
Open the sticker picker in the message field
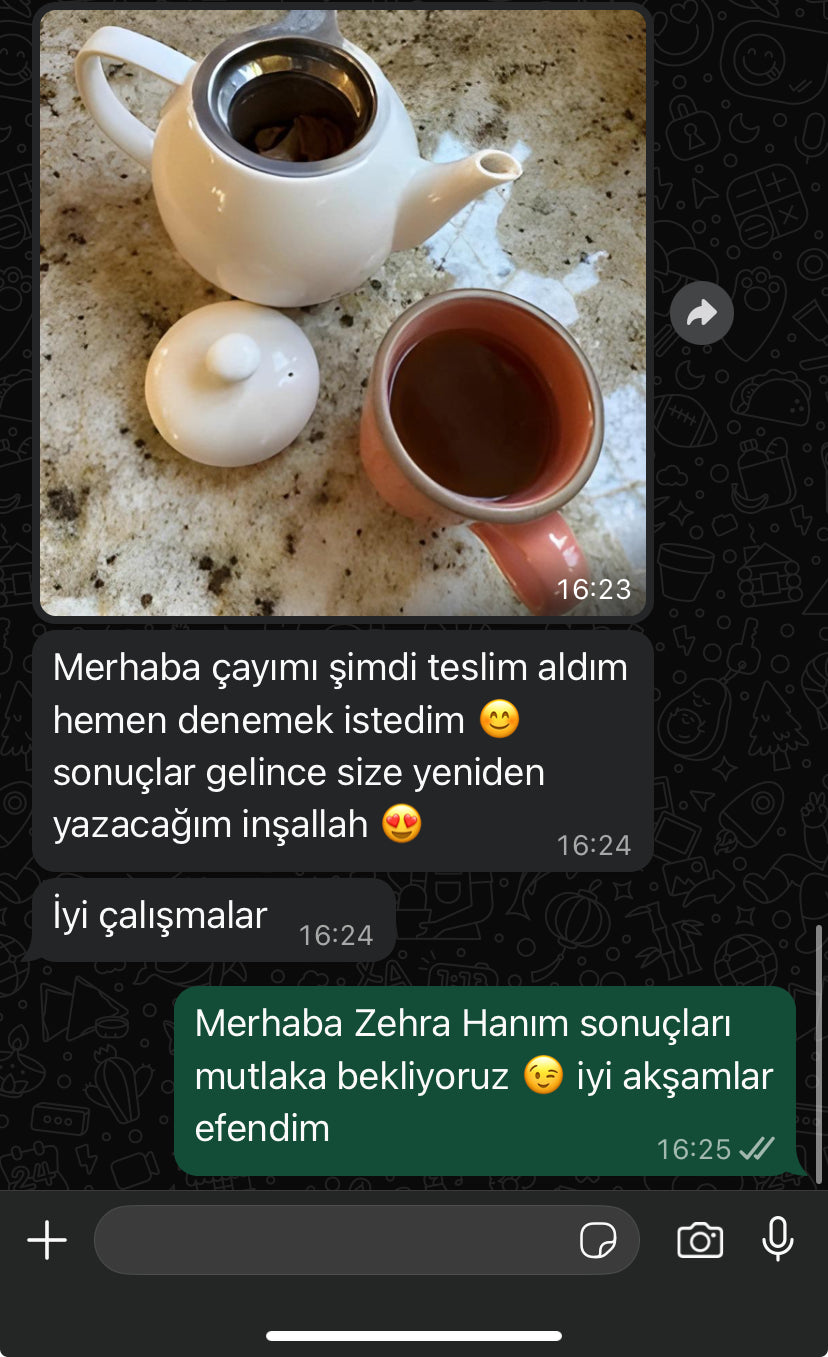click(598, 1241)
